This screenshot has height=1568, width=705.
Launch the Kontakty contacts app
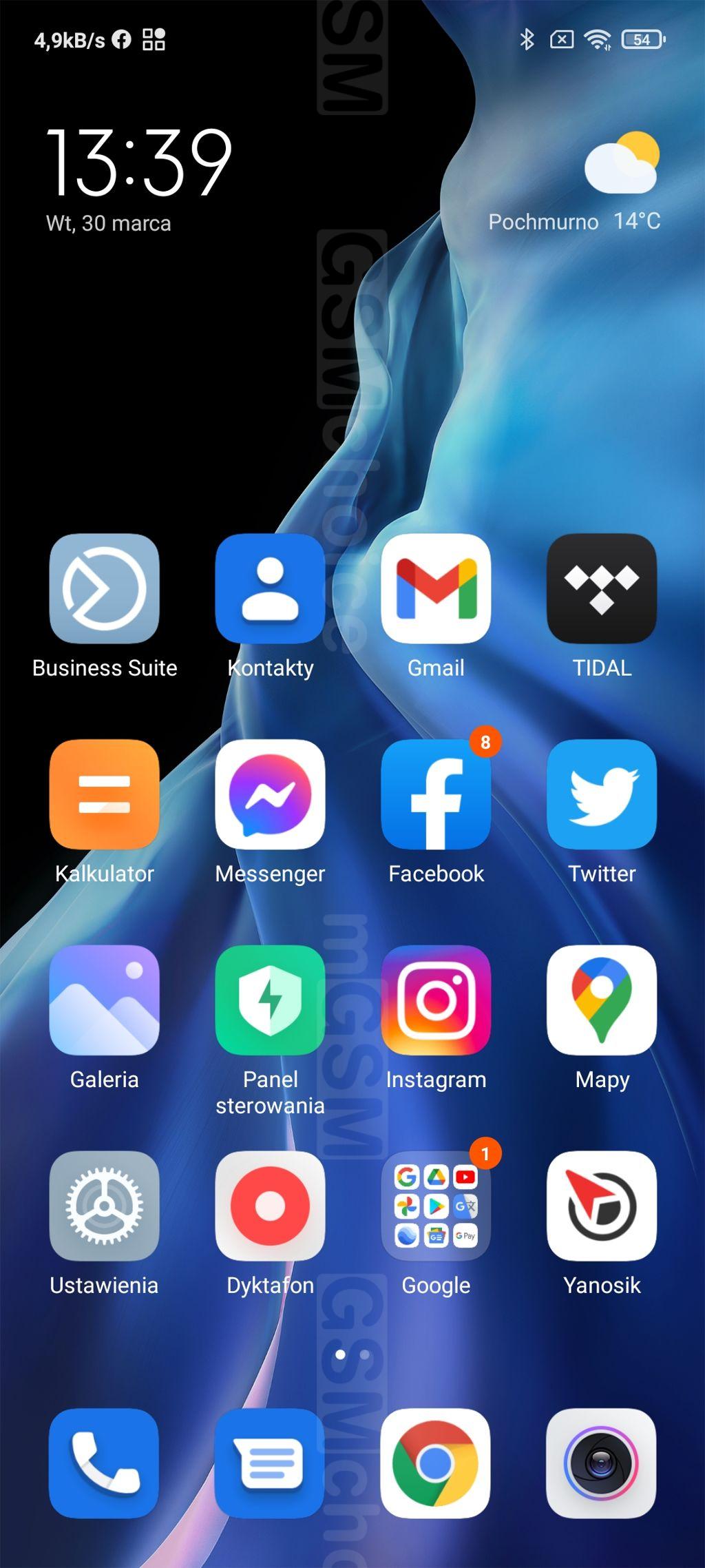click(x=270, y=589)
